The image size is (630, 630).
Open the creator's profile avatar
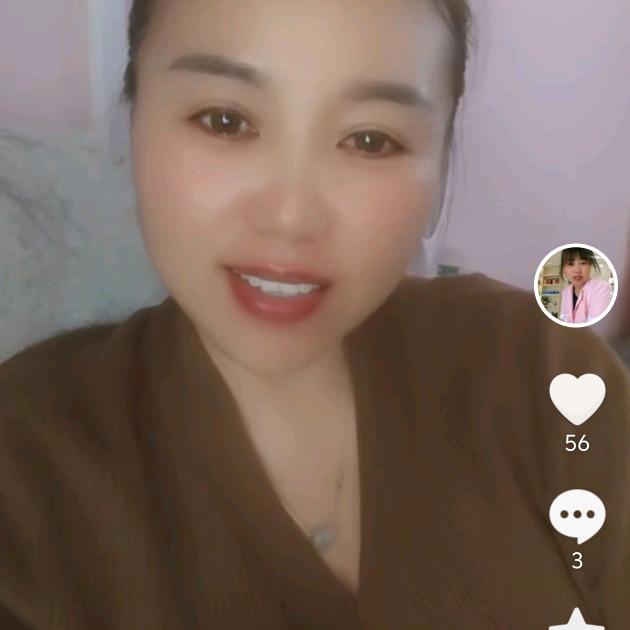coord(576,285)
